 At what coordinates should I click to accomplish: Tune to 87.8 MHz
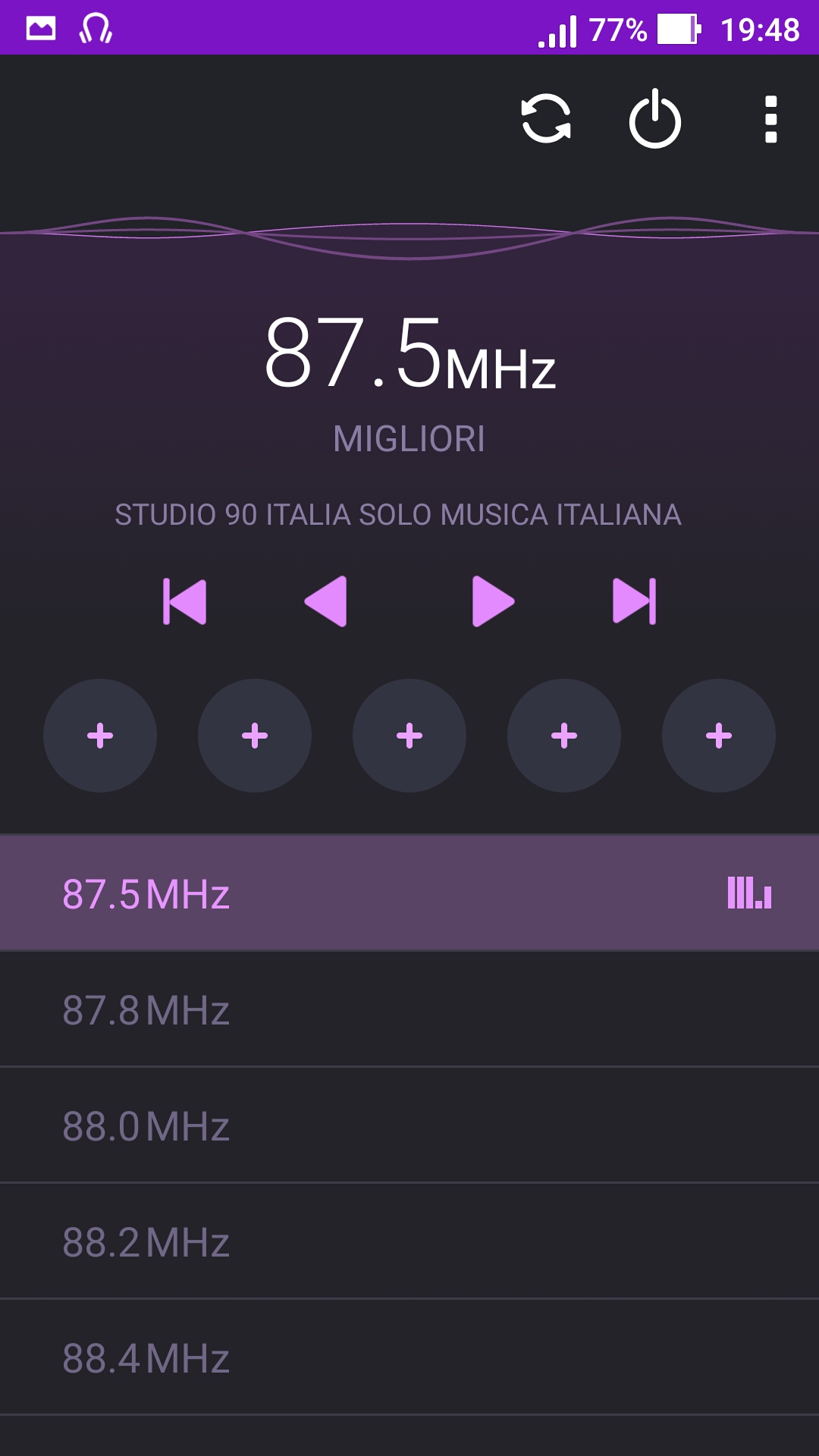click(409, 1009)
